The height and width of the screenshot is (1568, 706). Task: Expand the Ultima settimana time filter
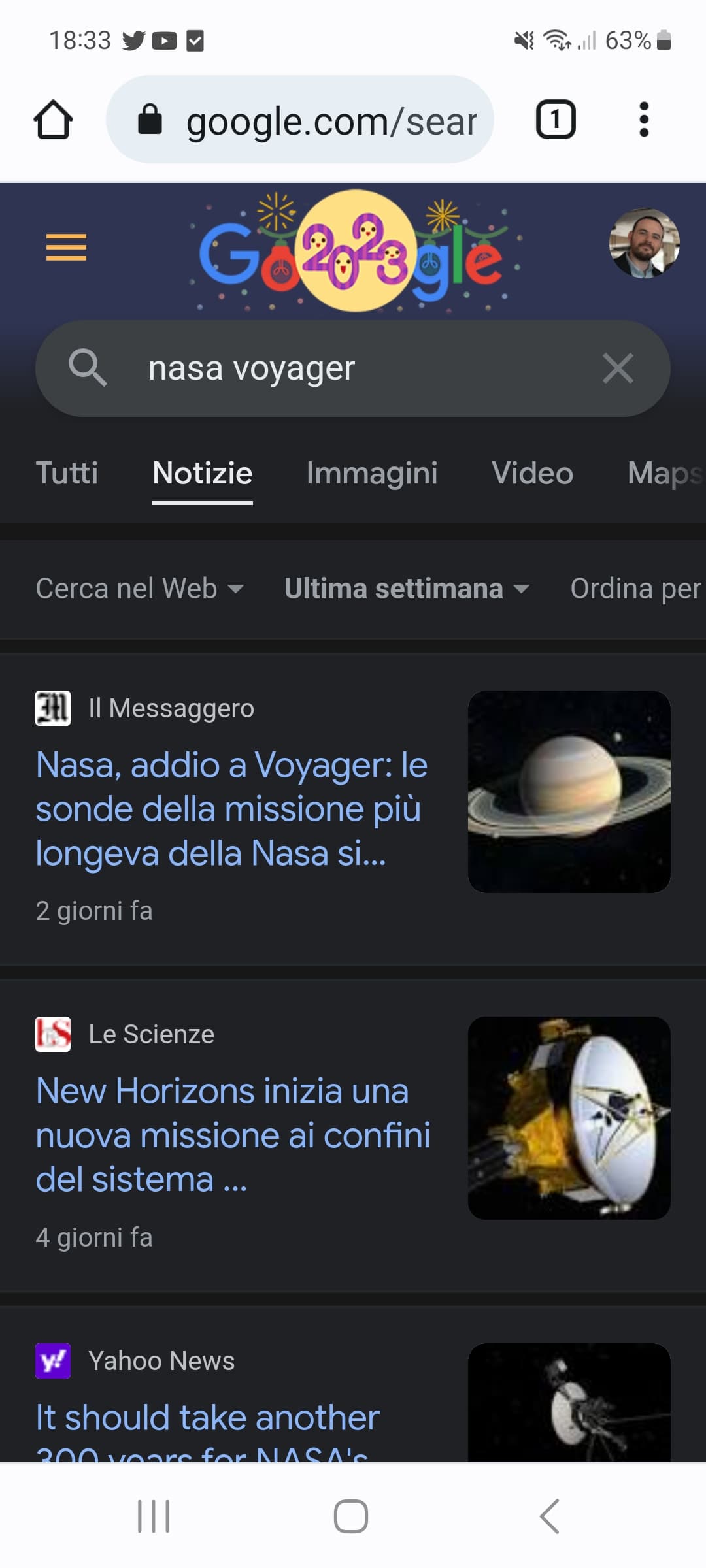click(x=407, y=589)
